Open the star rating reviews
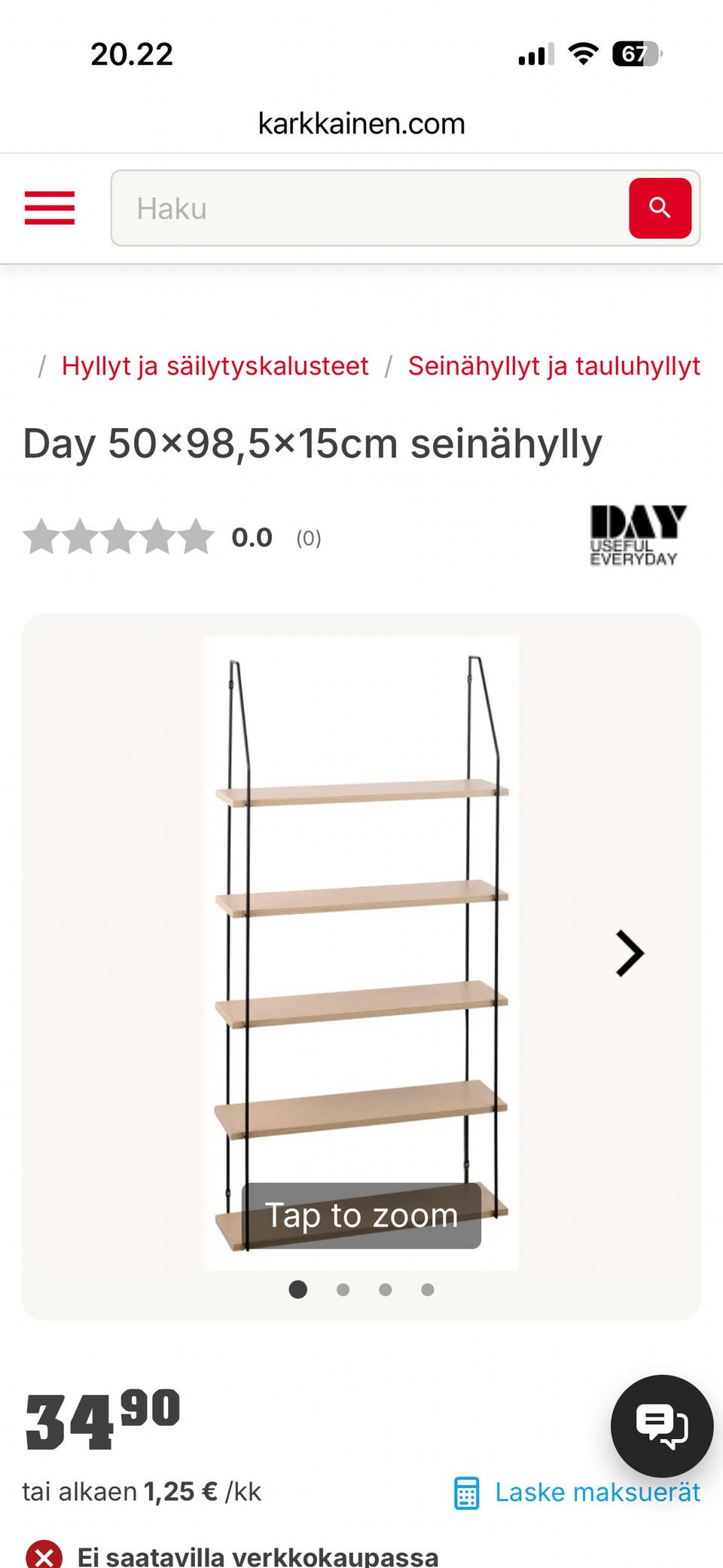 pyautogui.click(x=172, y=537)
